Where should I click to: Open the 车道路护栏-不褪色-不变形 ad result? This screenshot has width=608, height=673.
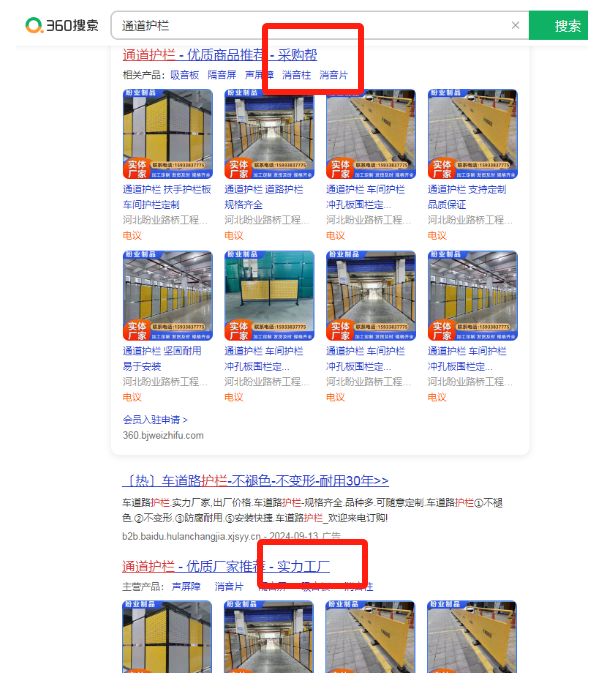pos(255,481)
